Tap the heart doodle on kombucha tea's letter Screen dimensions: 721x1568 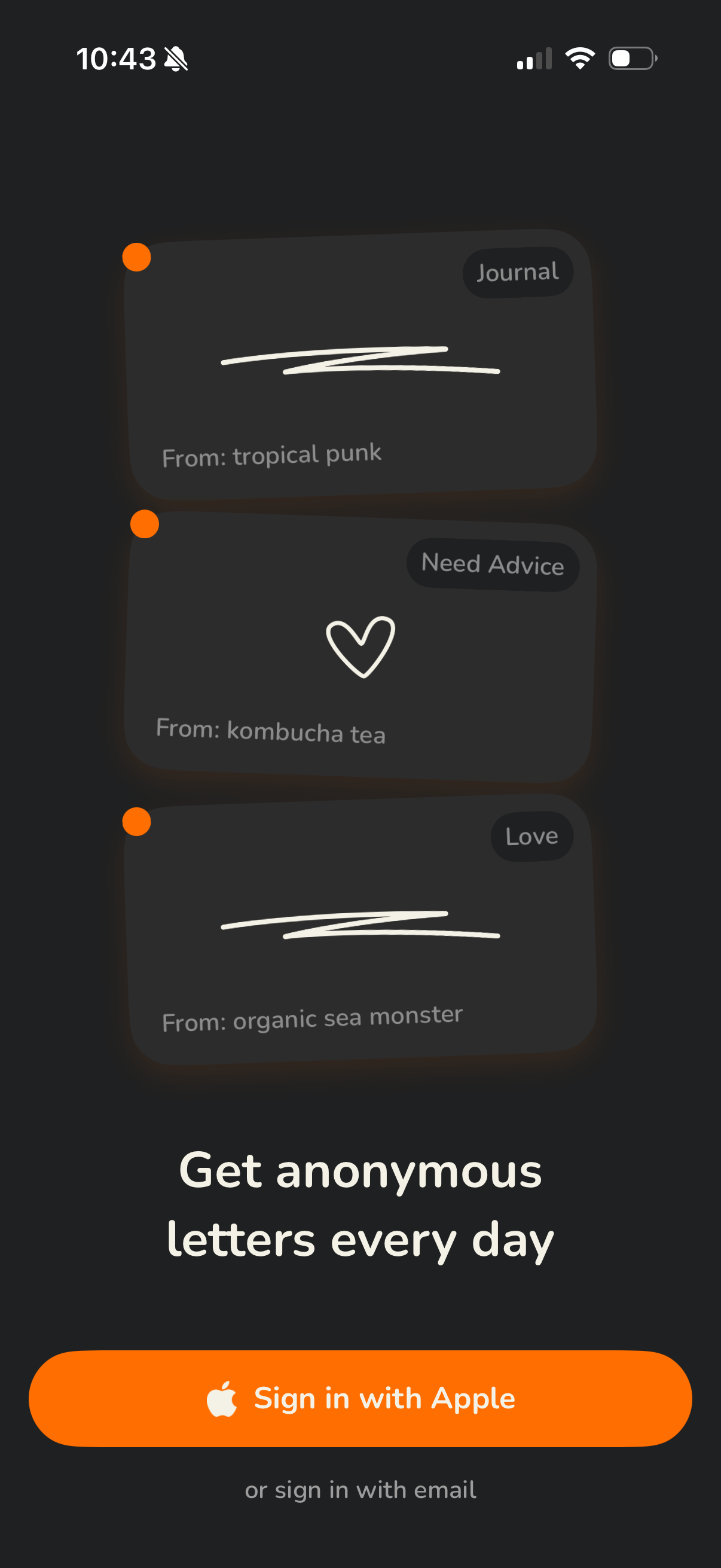coord(362,648)
